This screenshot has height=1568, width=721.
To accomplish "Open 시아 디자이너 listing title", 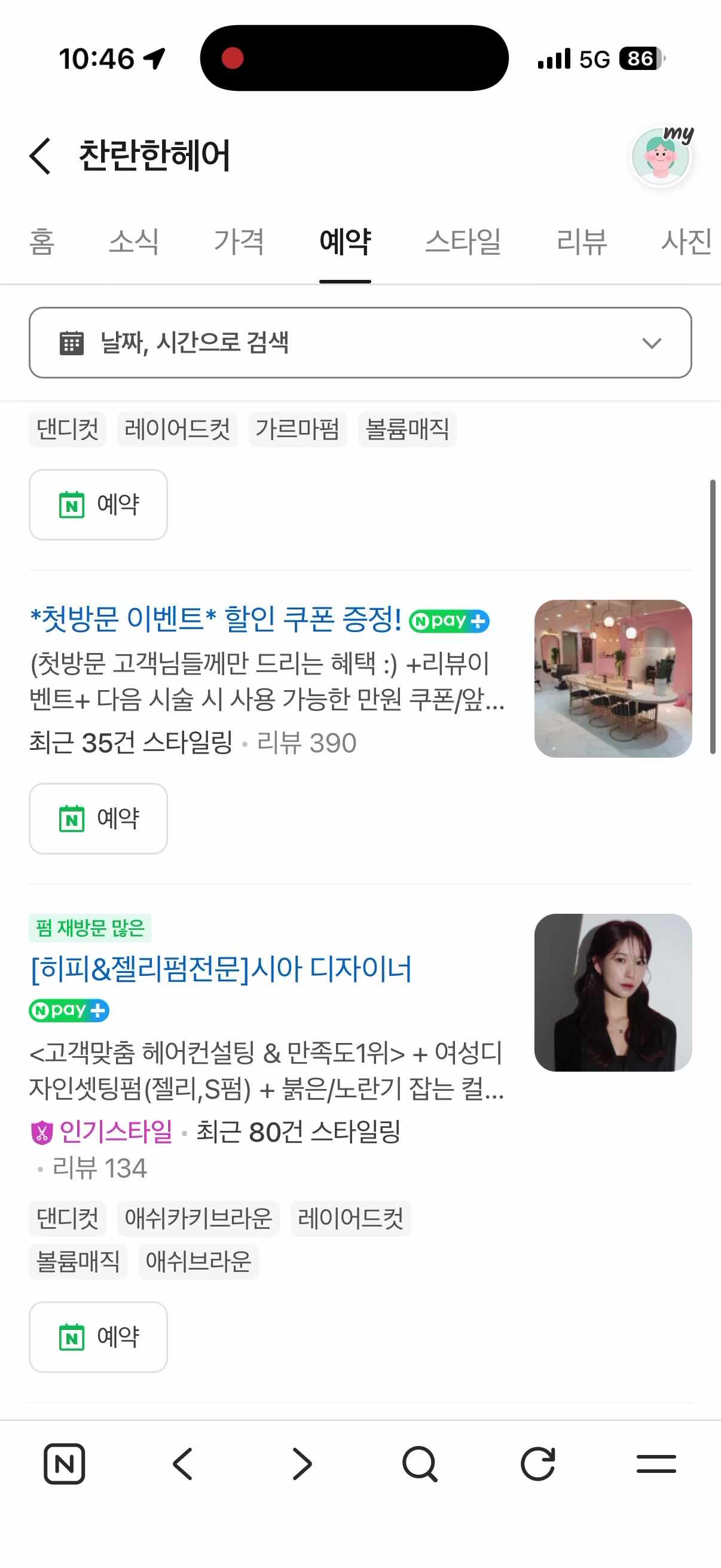I will 221,968.
